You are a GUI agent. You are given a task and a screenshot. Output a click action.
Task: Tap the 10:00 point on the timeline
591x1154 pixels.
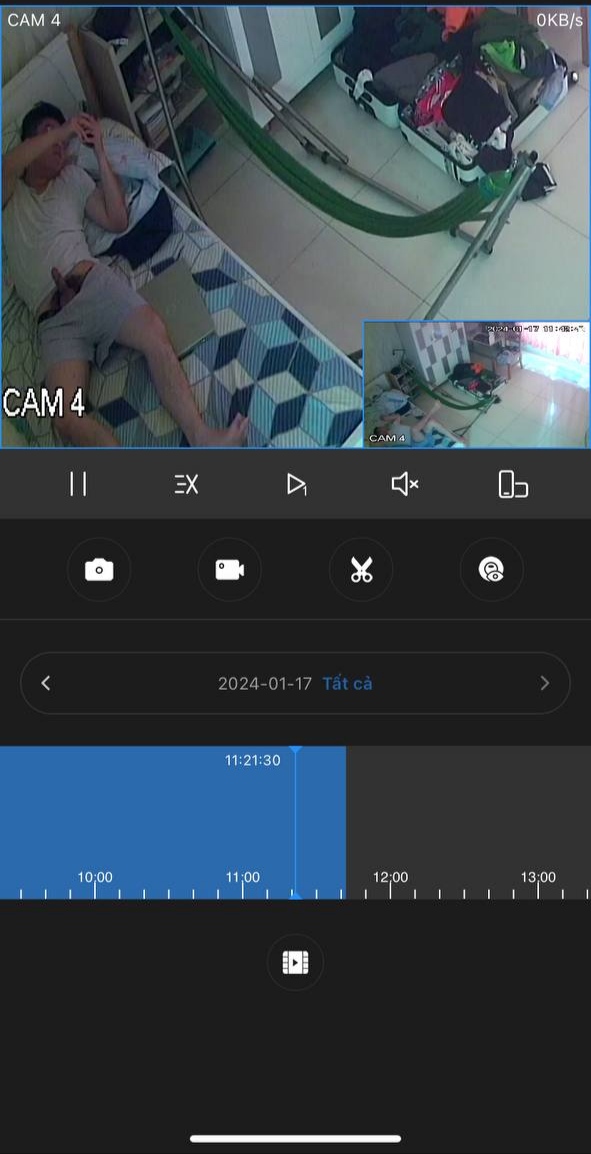[95, 877]
